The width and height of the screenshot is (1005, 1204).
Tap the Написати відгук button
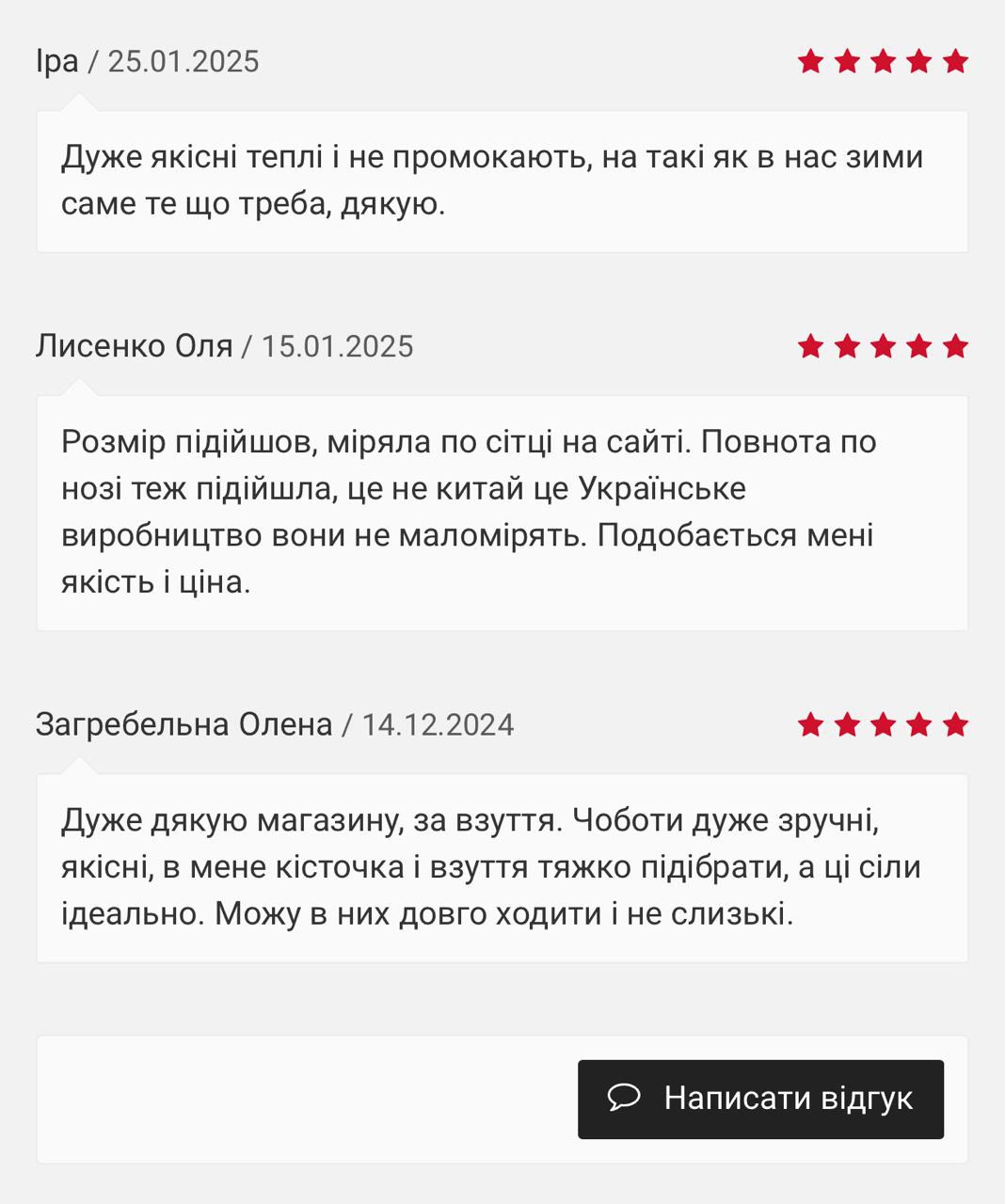(760, 1099)
